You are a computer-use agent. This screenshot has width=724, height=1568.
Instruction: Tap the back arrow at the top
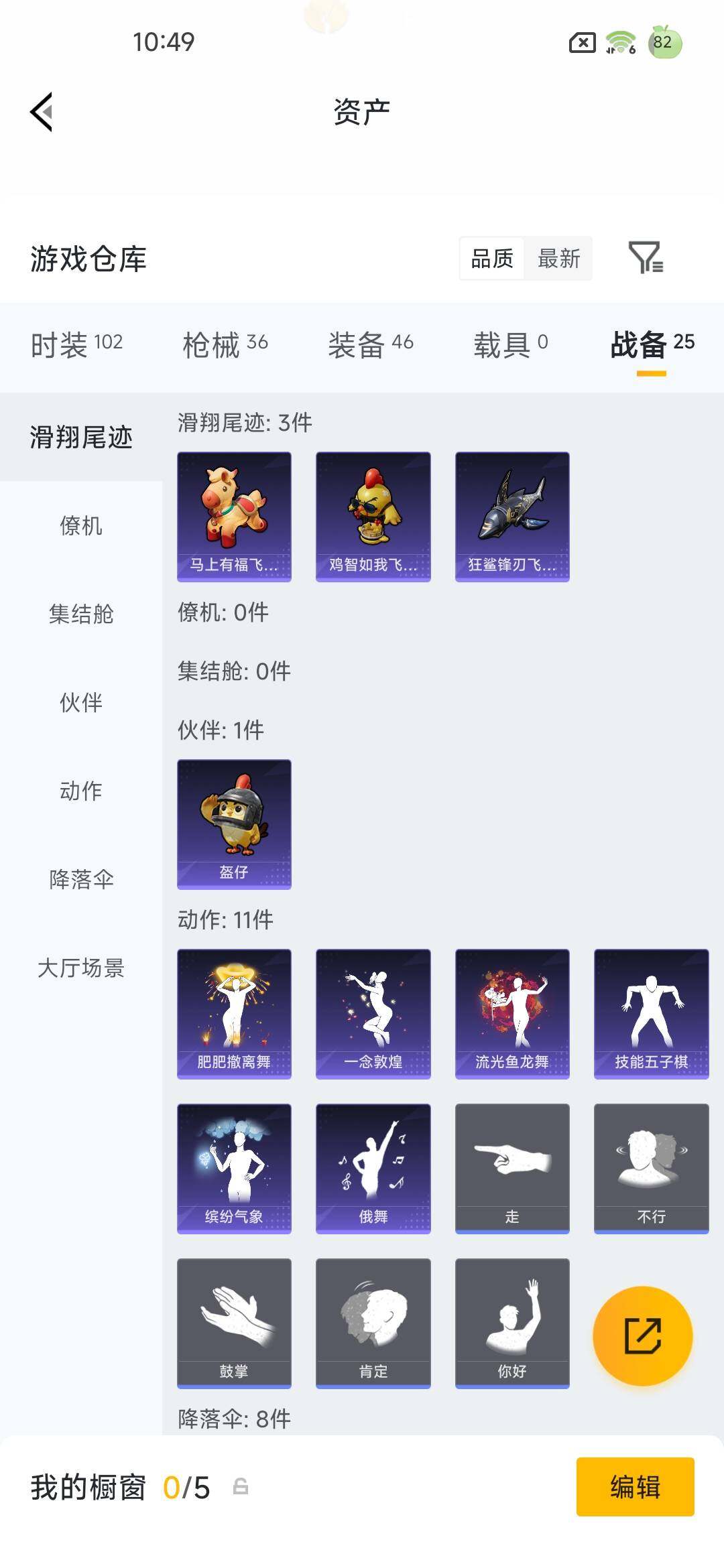(x=42, y=111)
